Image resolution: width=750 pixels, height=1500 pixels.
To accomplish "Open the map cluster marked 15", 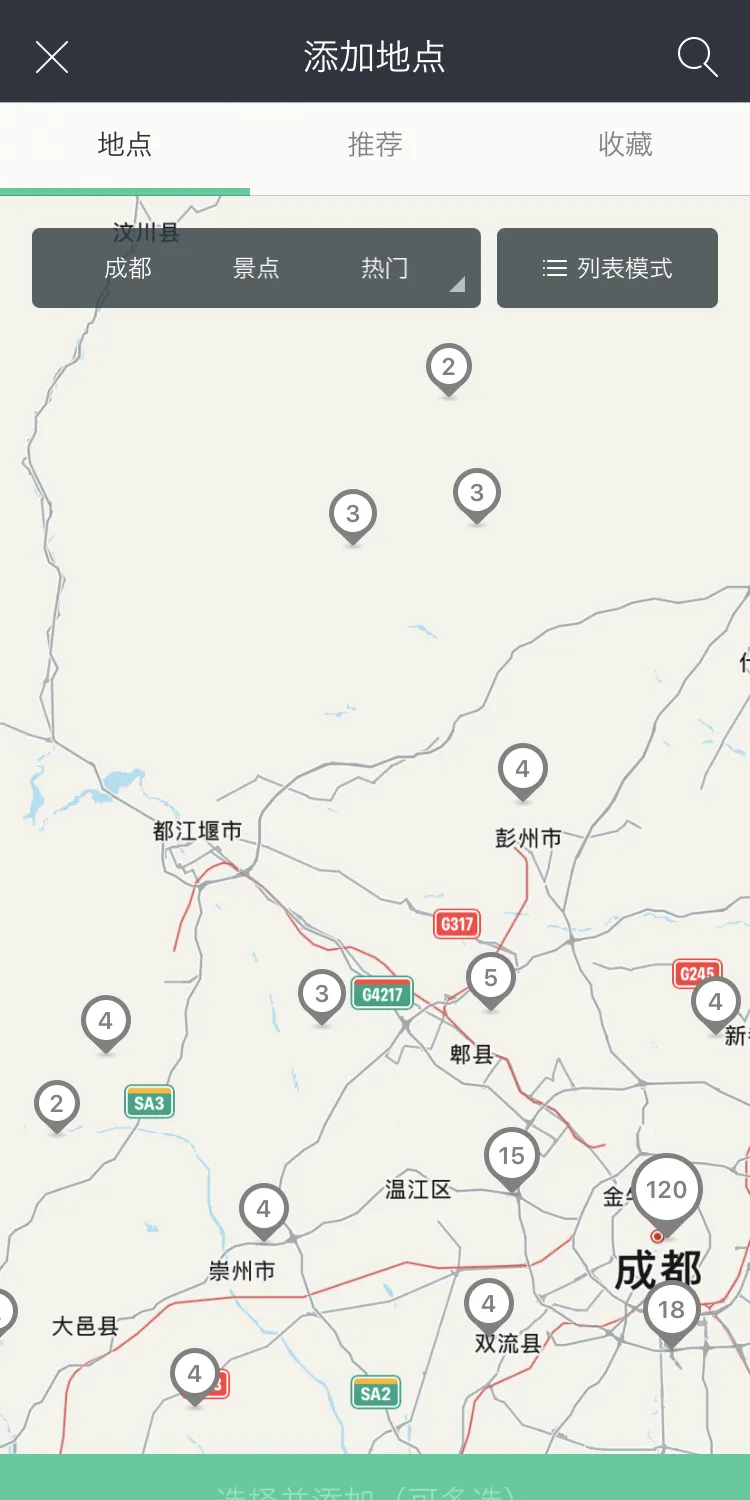I will coord(512,1157).
